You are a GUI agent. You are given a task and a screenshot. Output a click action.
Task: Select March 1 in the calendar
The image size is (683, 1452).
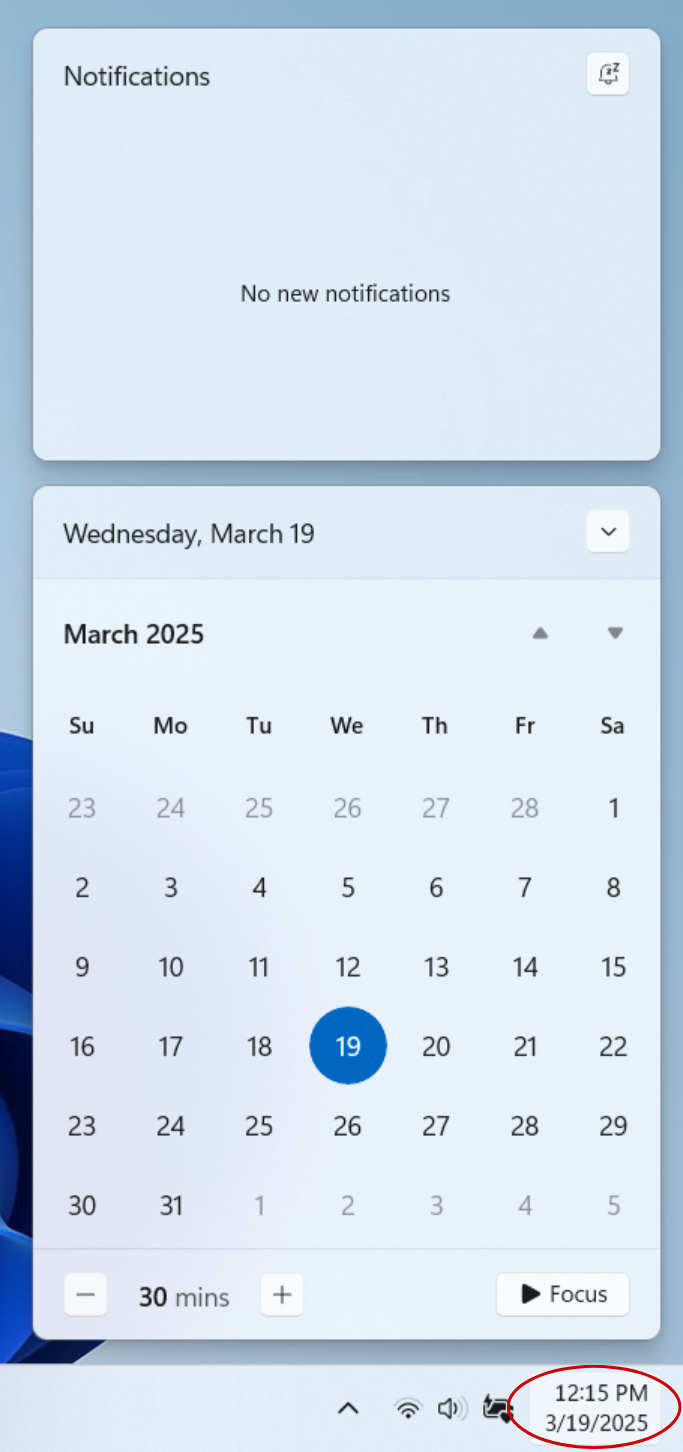click(x=613, y=808)
